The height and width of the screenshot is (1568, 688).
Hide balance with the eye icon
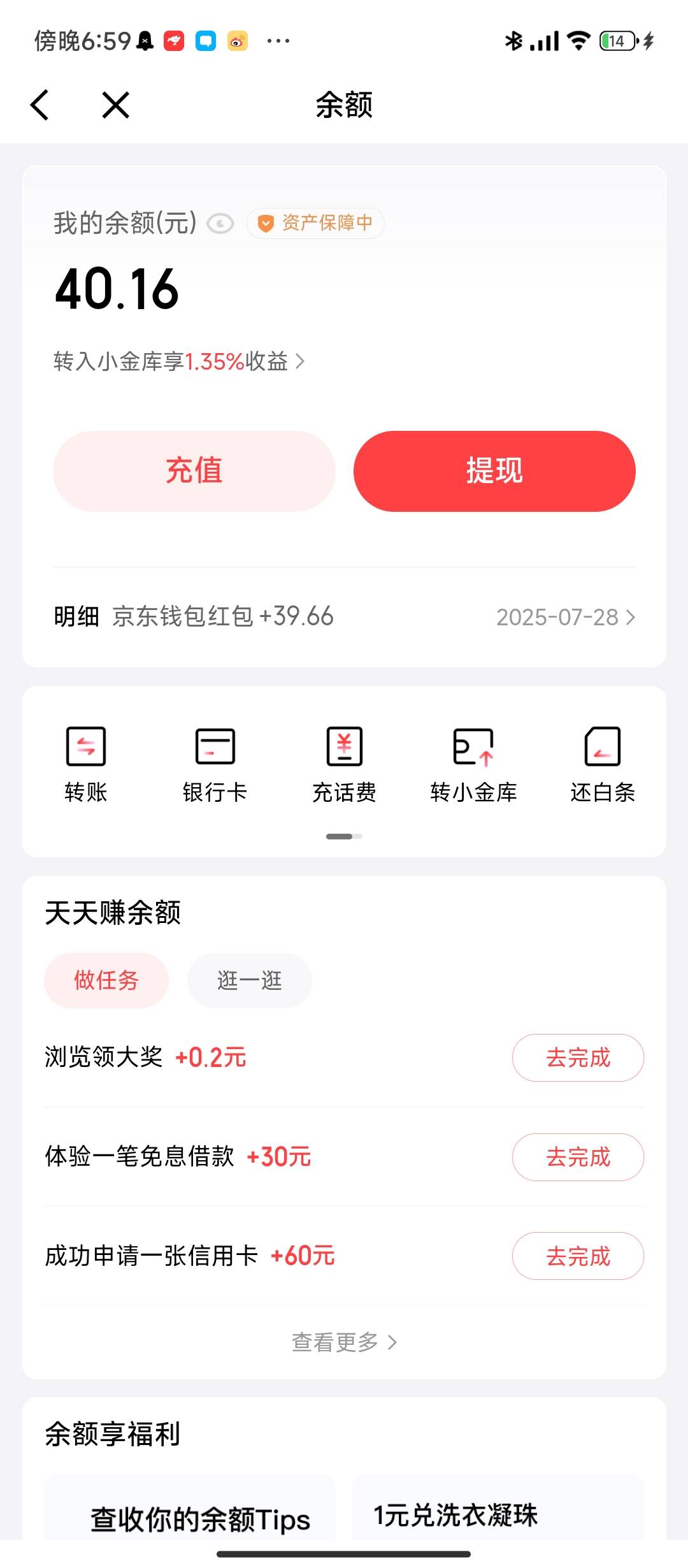tap(221, 224)
